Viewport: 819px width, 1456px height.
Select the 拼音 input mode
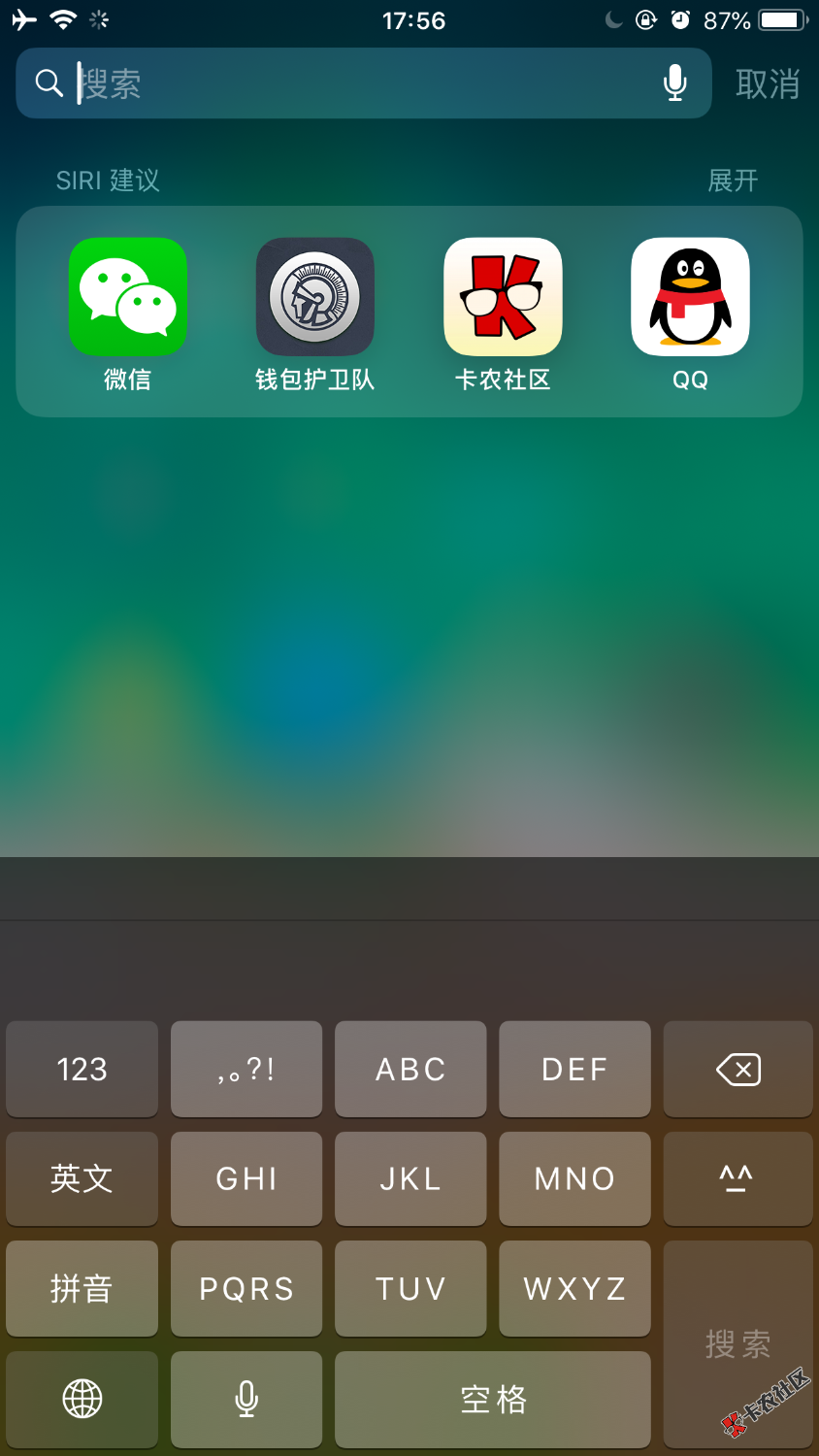[x=82, y=1288]
